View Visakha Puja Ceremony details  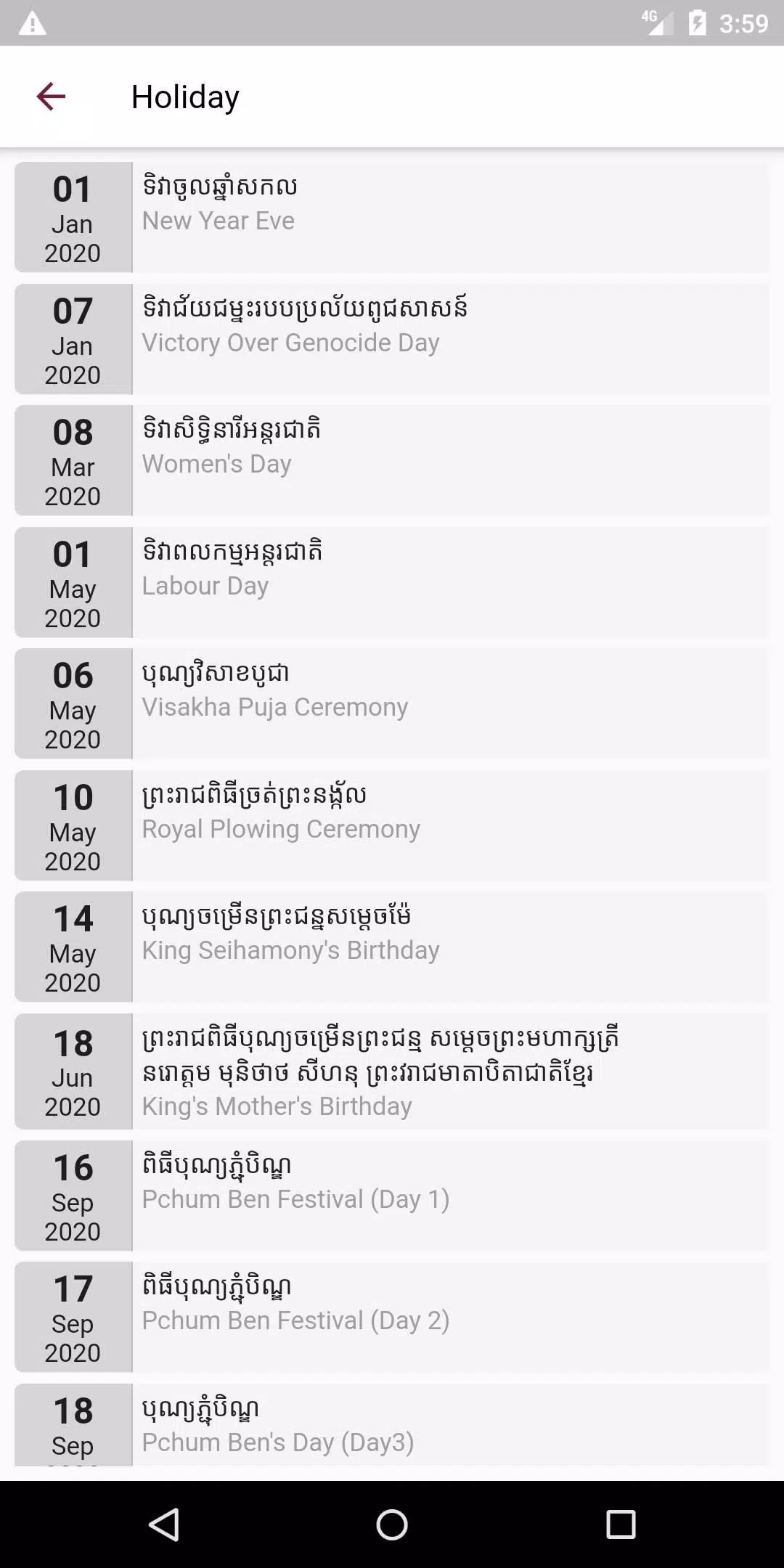392,703
